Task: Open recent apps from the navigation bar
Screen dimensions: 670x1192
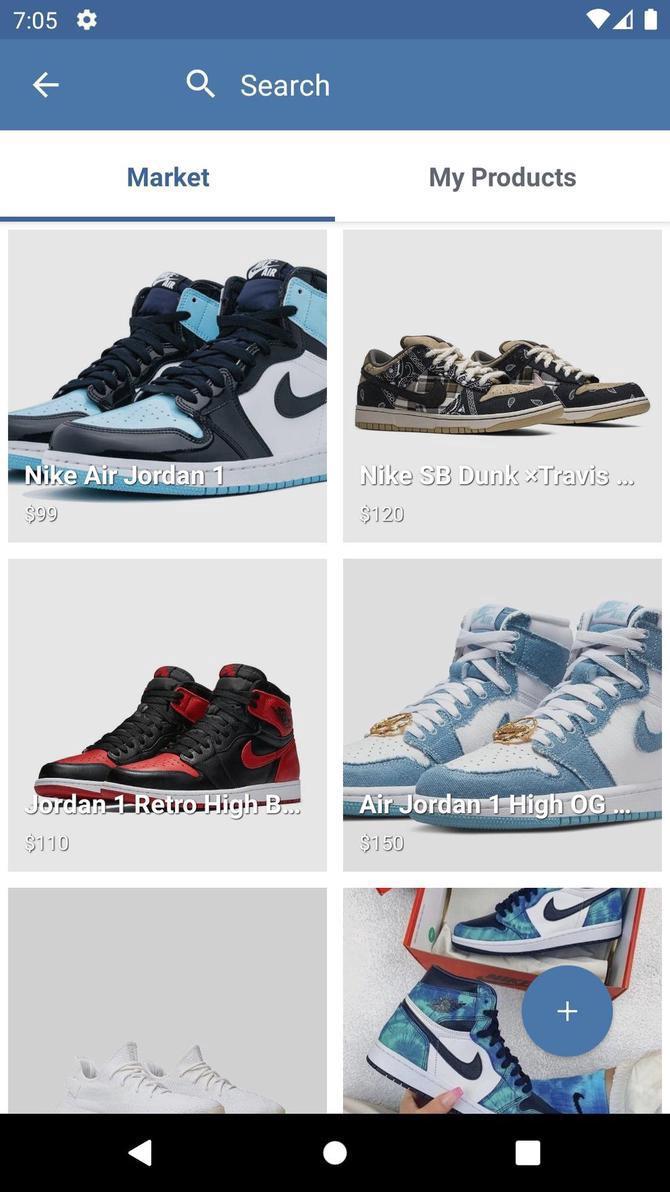Action: coord(528,1153)
